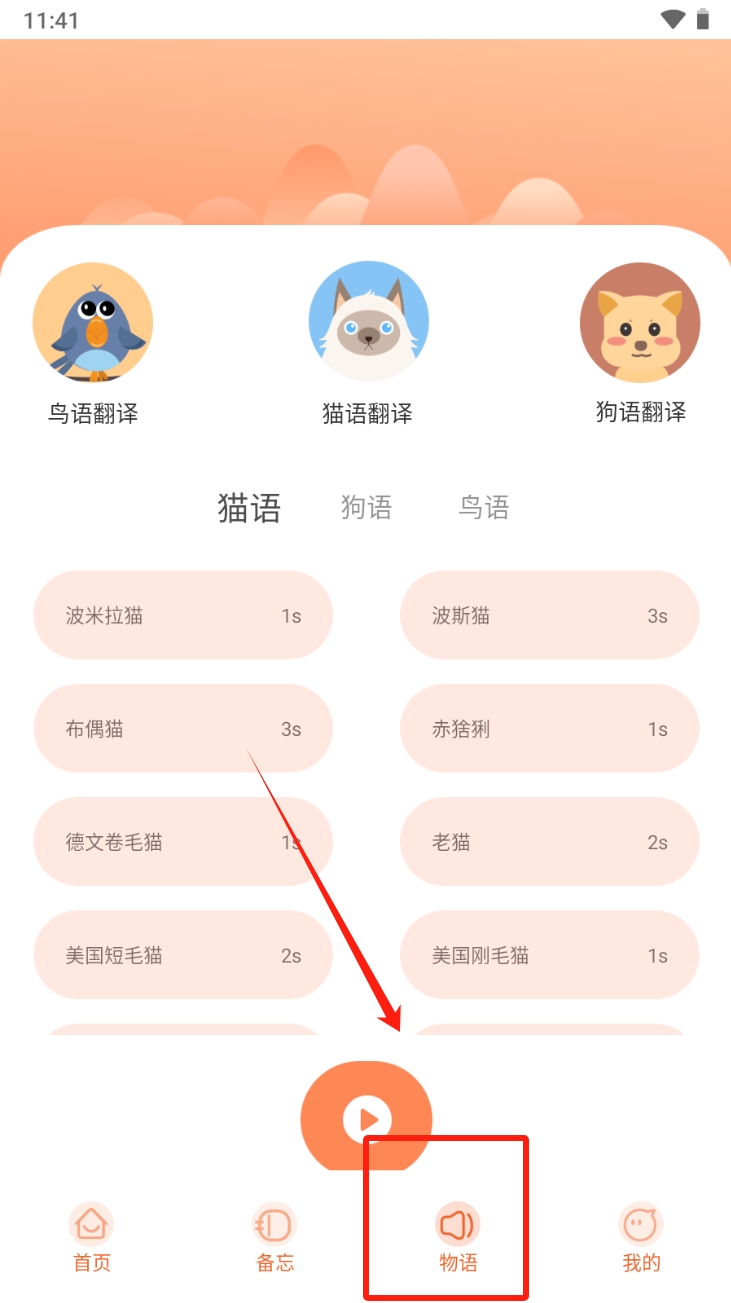Viewport: 731px width, 1303px height.
Task: Play the 赤猞猁 sound
Action: pos(549,729)
